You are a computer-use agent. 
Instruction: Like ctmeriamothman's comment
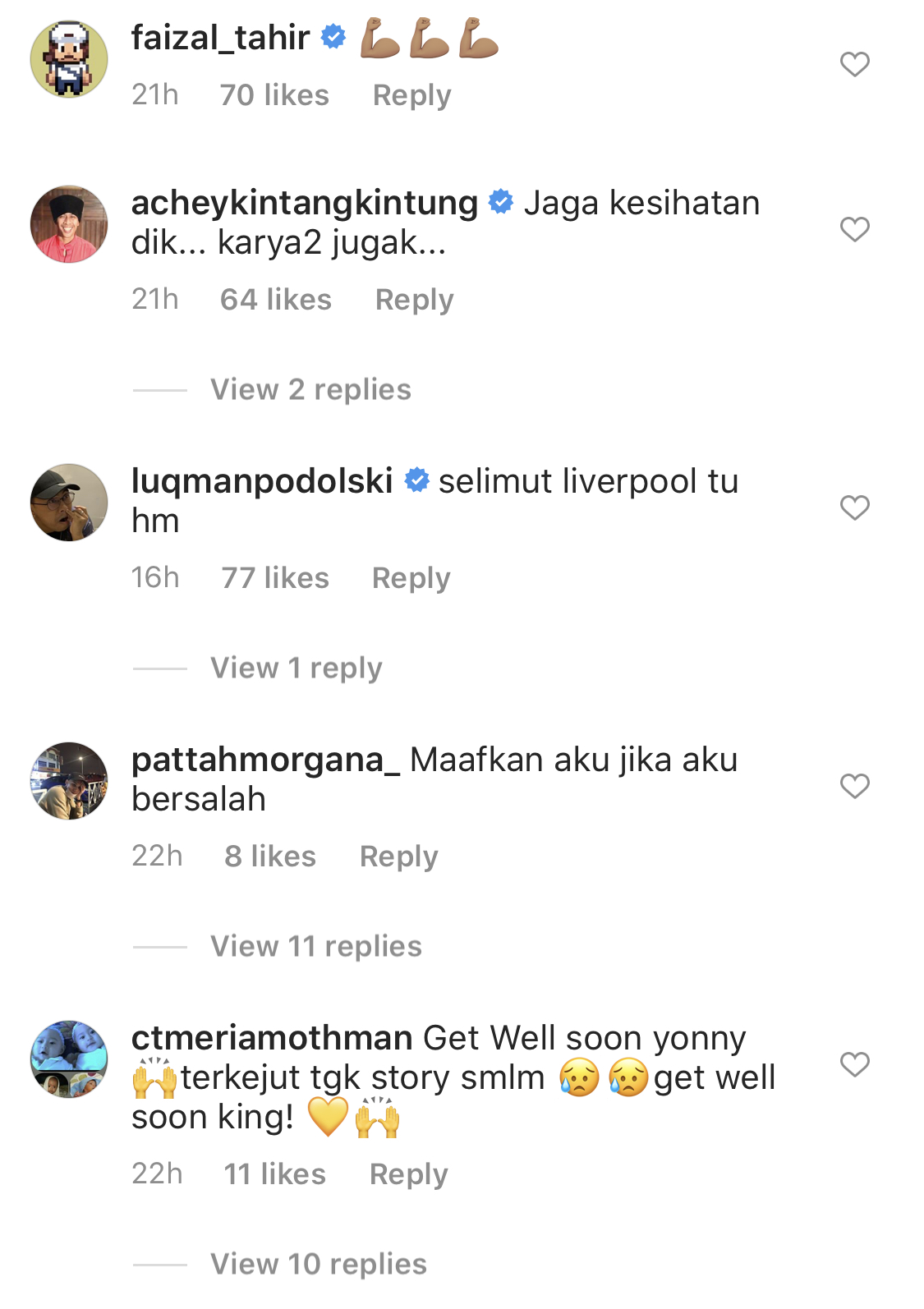click(x=854, y=1064)
